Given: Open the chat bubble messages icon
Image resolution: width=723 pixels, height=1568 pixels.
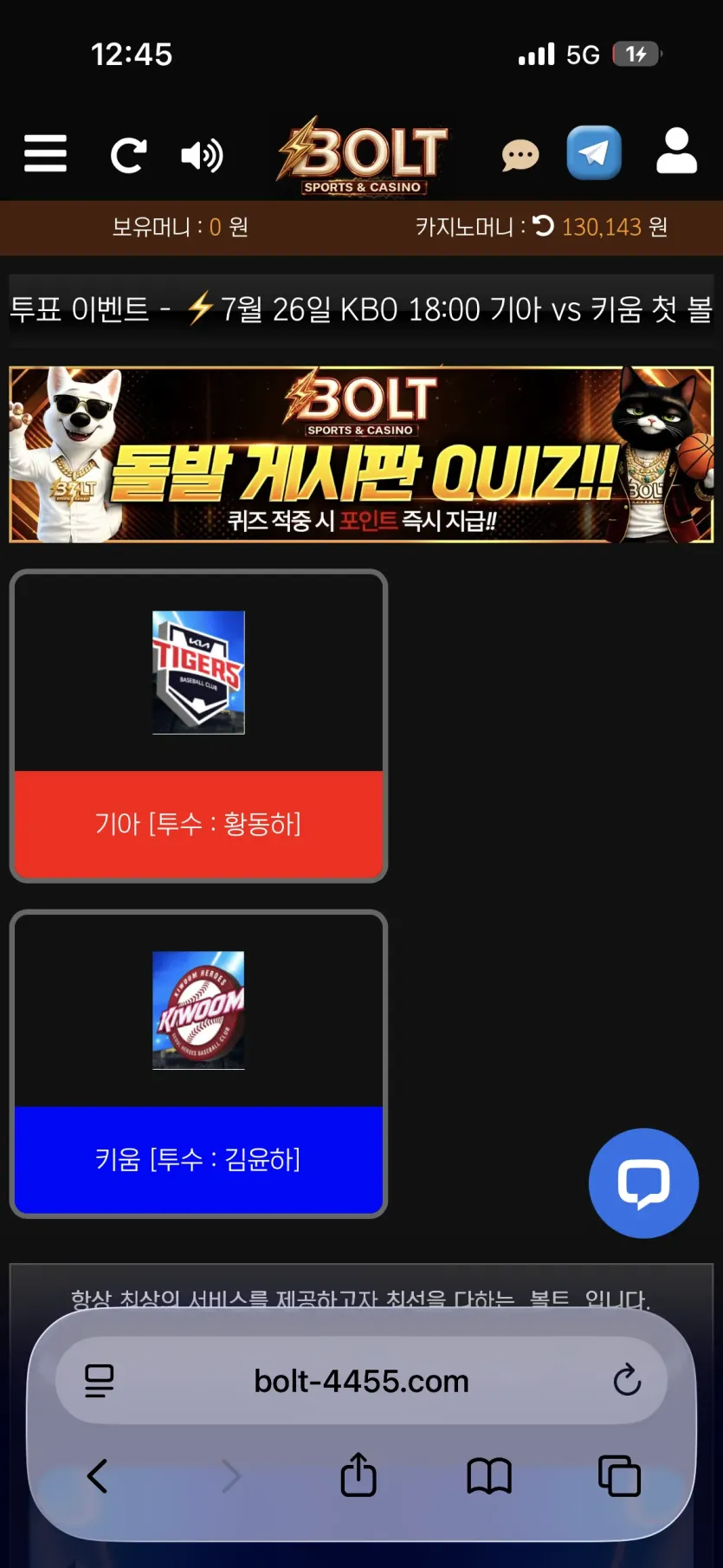Looking at the screenshot, I should click(520, 156).
